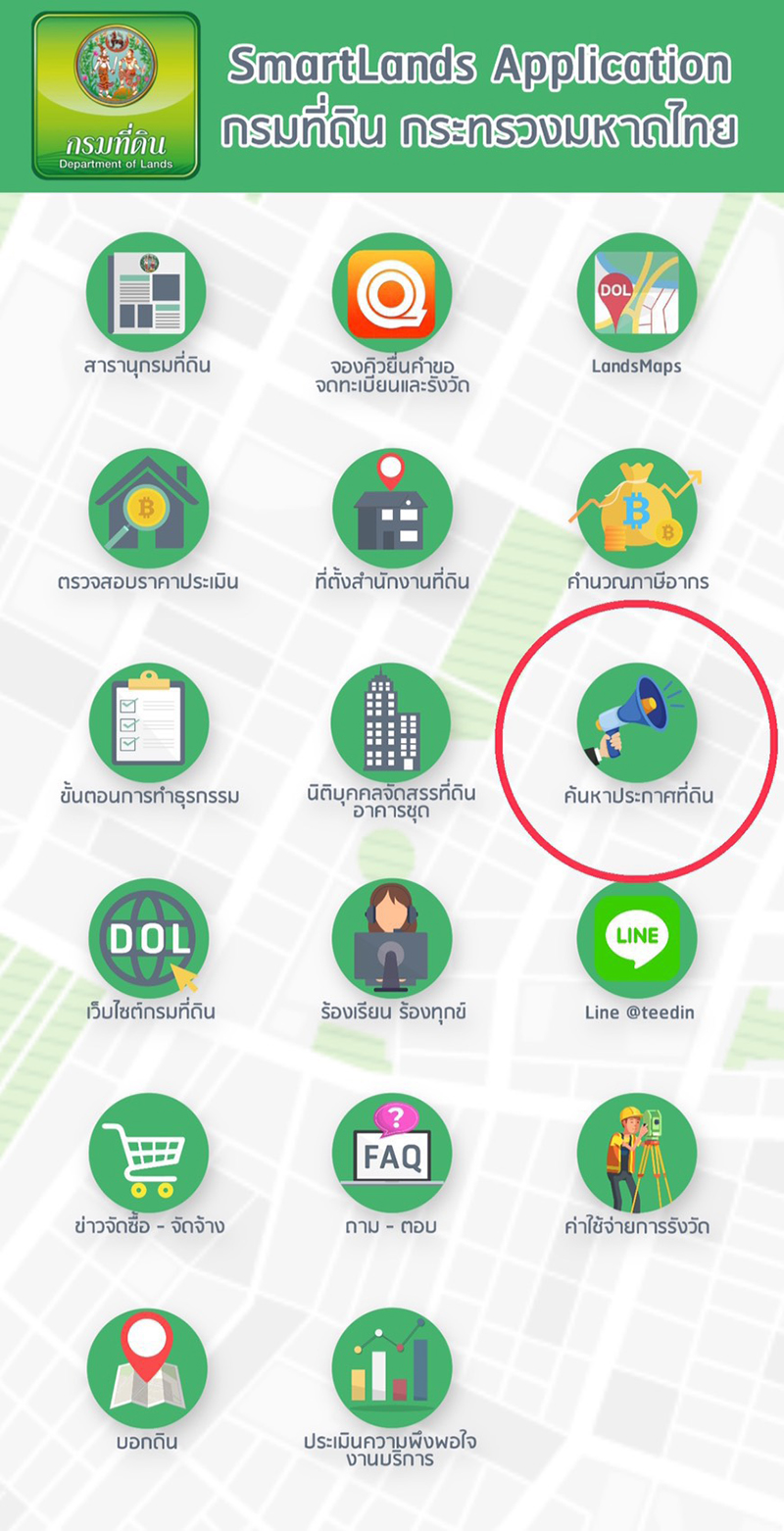This screenshot has width=784, height=1531.
Task: Open ถาม - ตอบ FAQ
Action: (x=392, y=1154)
